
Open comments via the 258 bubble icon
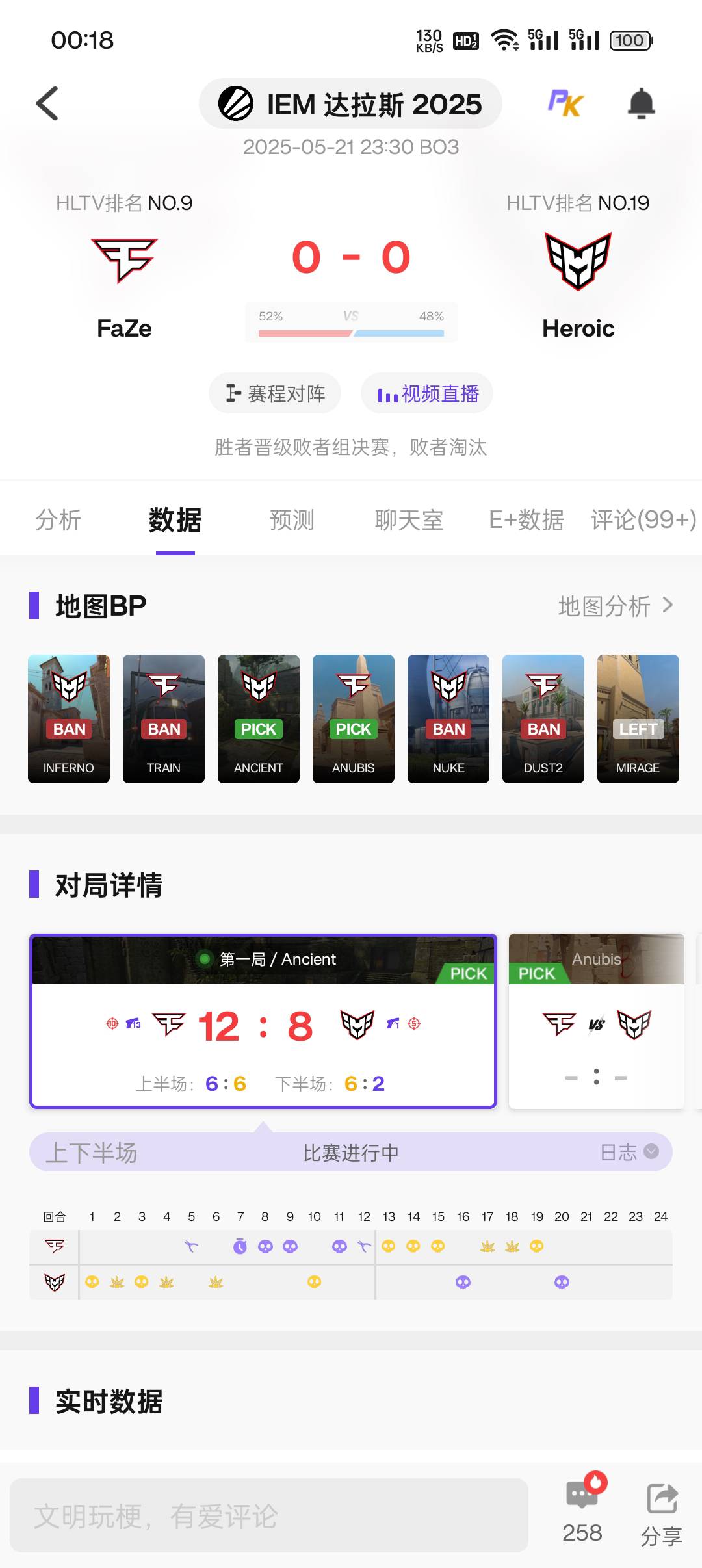(x=582, y=1508)
